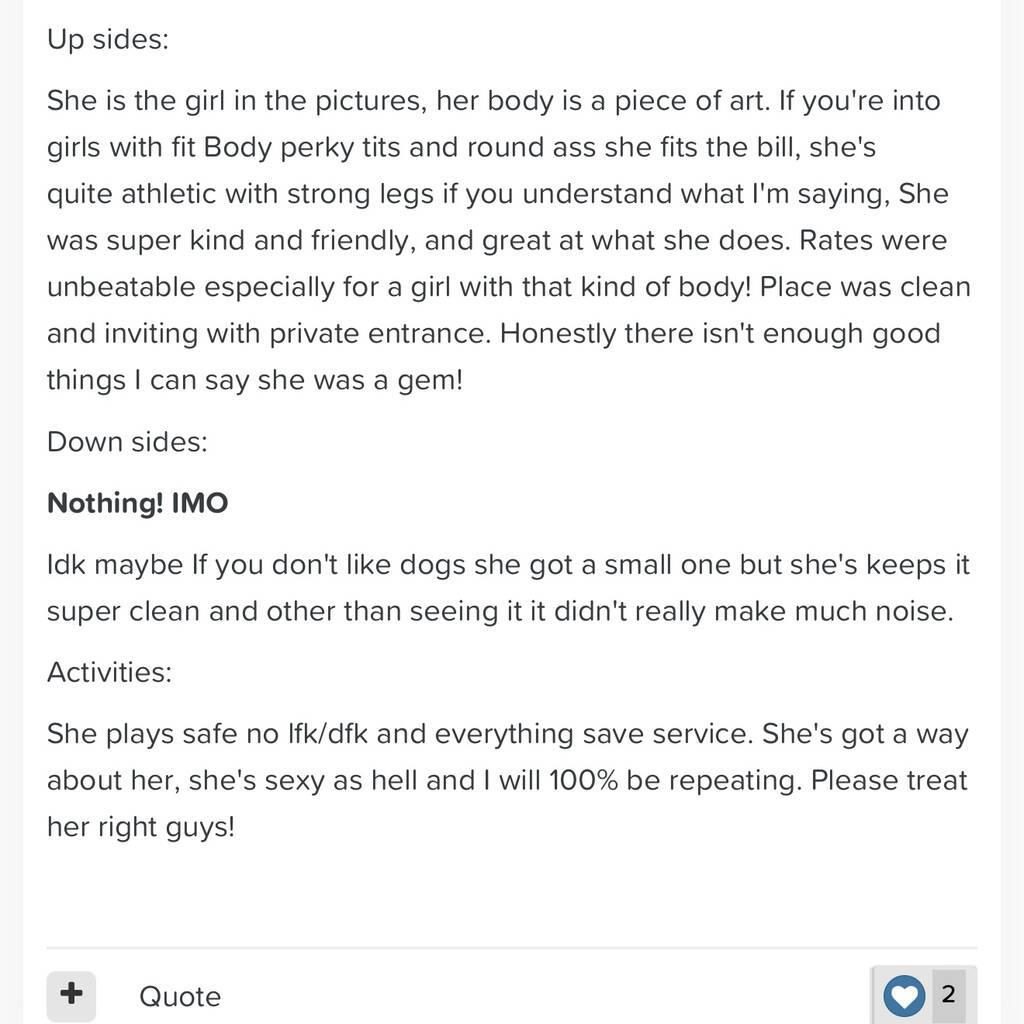The image size is (1024, 1024).
Task: Quote this forum post
Action: (x=180, y=996)
